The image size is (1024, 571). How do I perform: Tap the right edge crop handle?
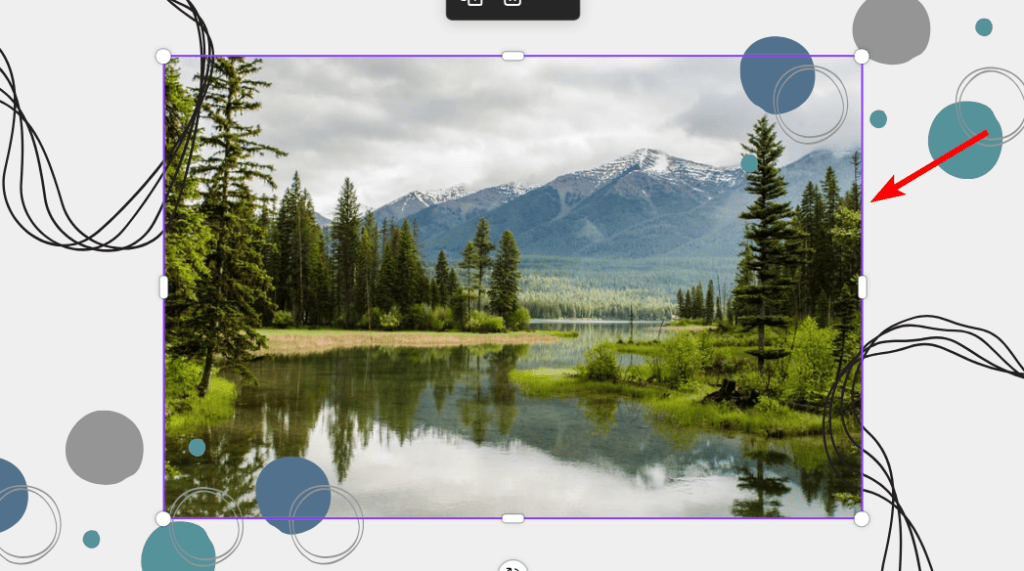coord(862,287)
